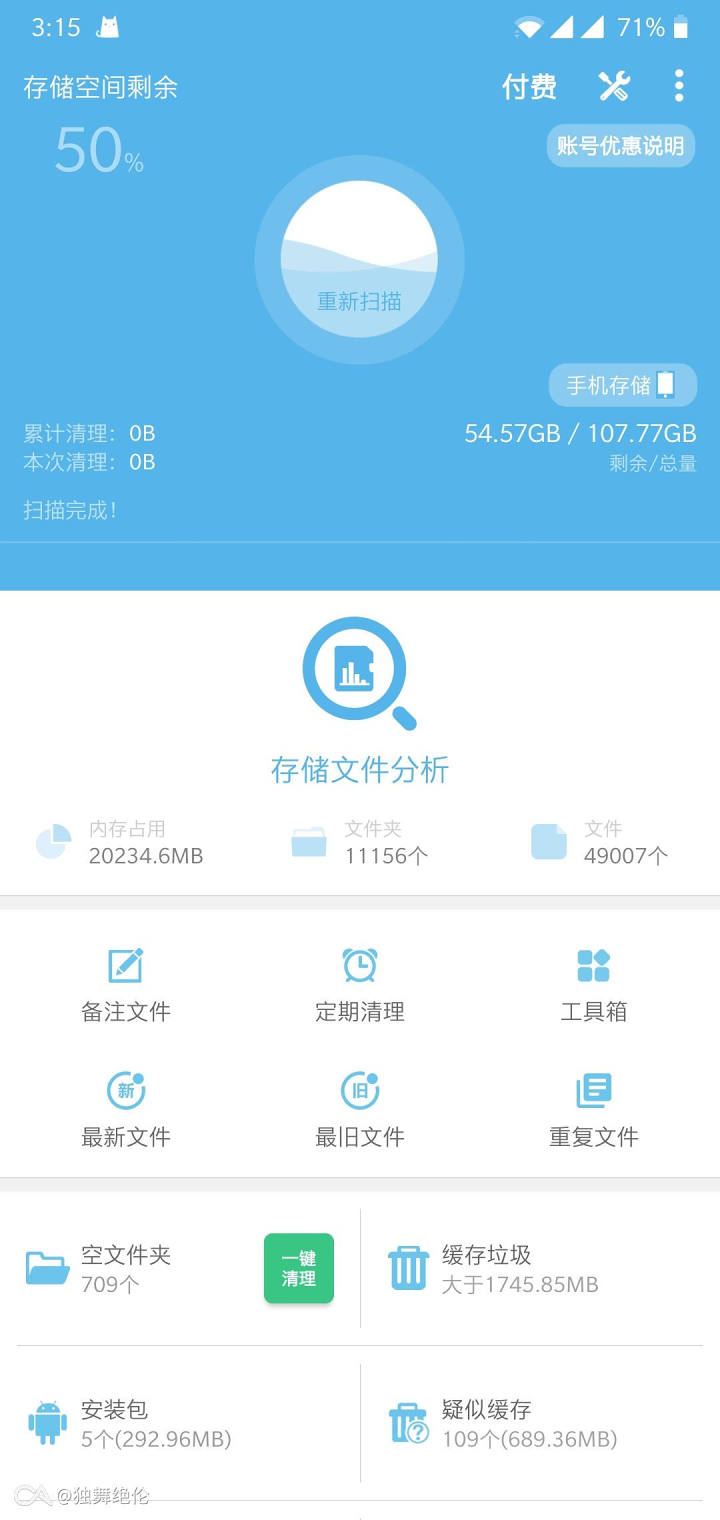Open 重复文件 duplicate files
Image resolution: width=720 pixels, height=1520 pixels.
point(593,1110)
